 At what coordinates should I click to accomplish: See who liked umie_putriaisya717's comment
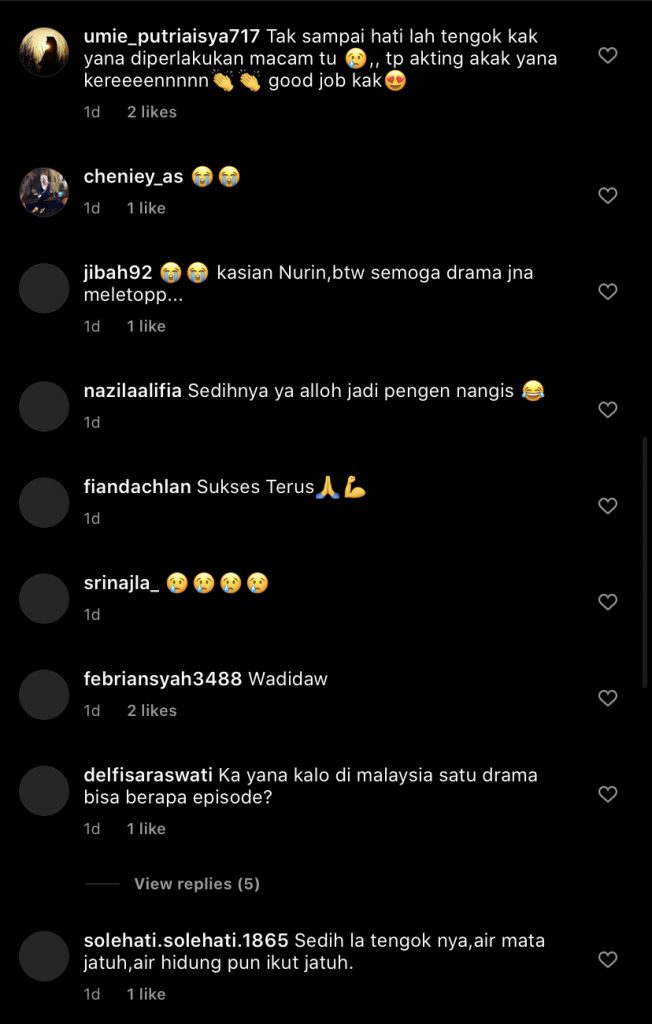(151, 112)
